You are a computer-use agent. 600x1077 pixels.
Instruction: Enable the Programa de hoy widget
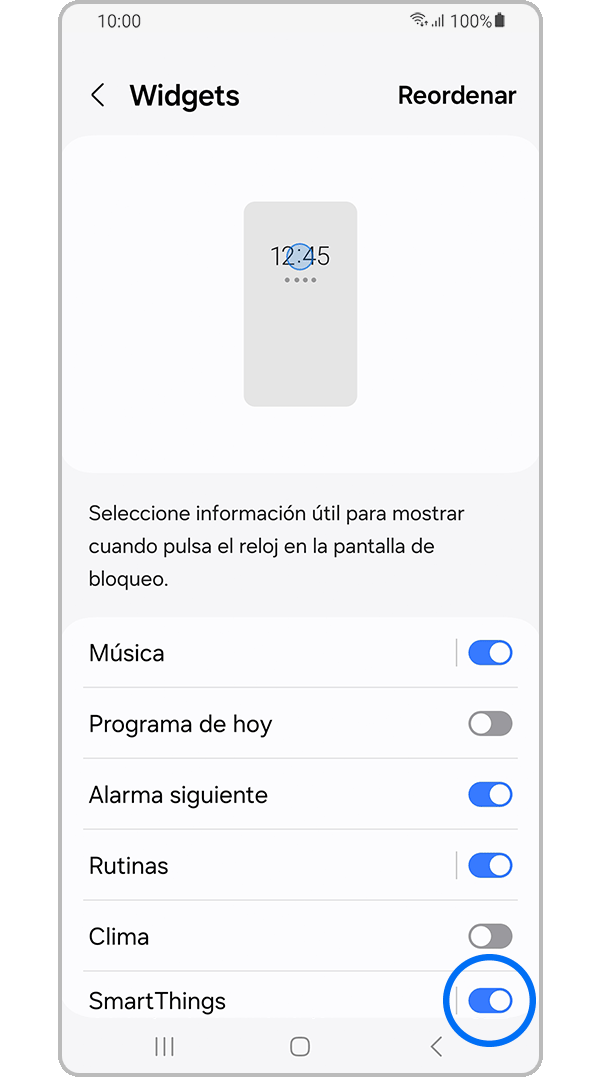(490, 724)
